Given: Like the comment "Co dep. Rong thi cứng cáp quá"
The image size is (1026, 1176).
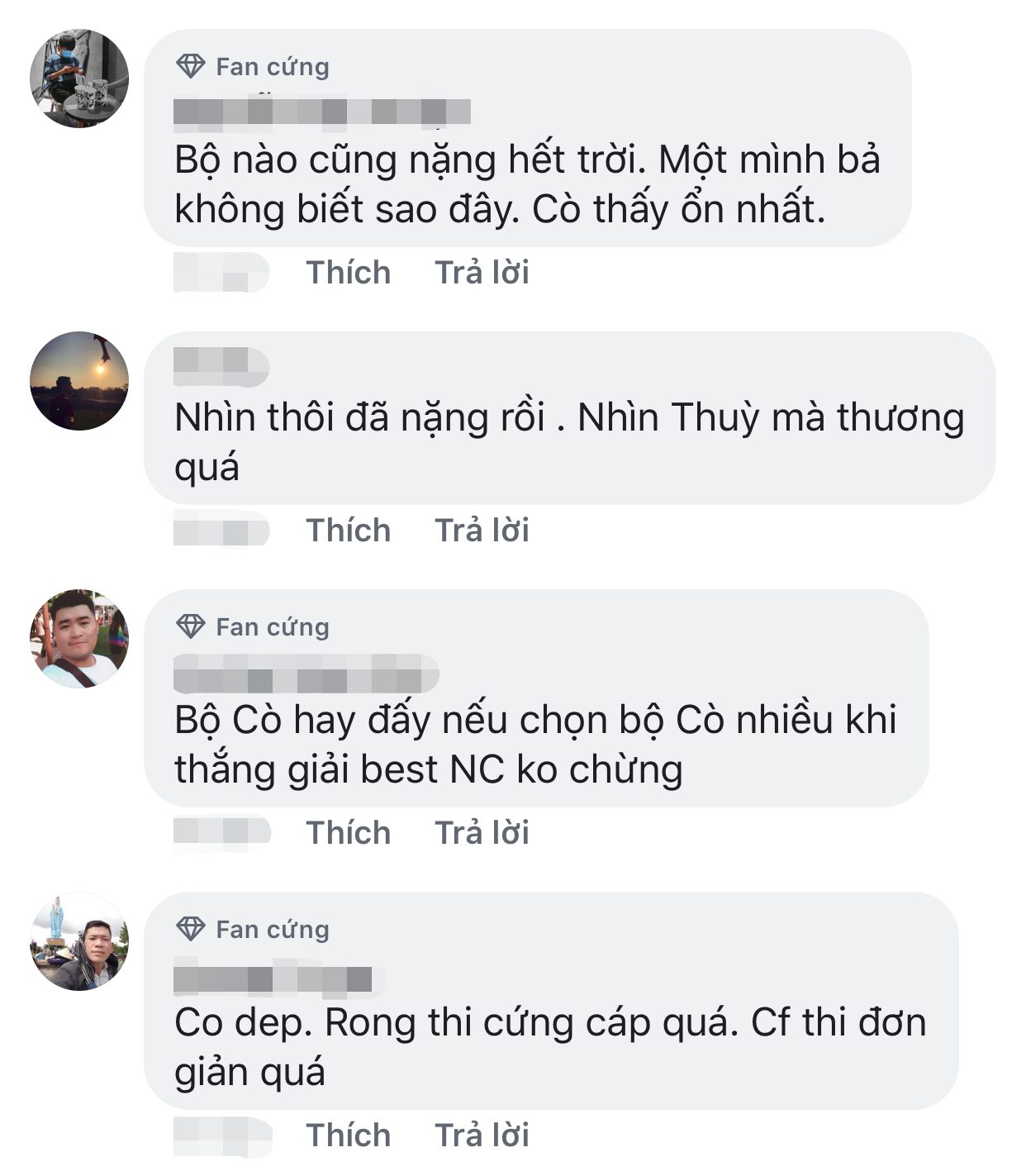Looking at the screenshot, I should [348, 1136].
